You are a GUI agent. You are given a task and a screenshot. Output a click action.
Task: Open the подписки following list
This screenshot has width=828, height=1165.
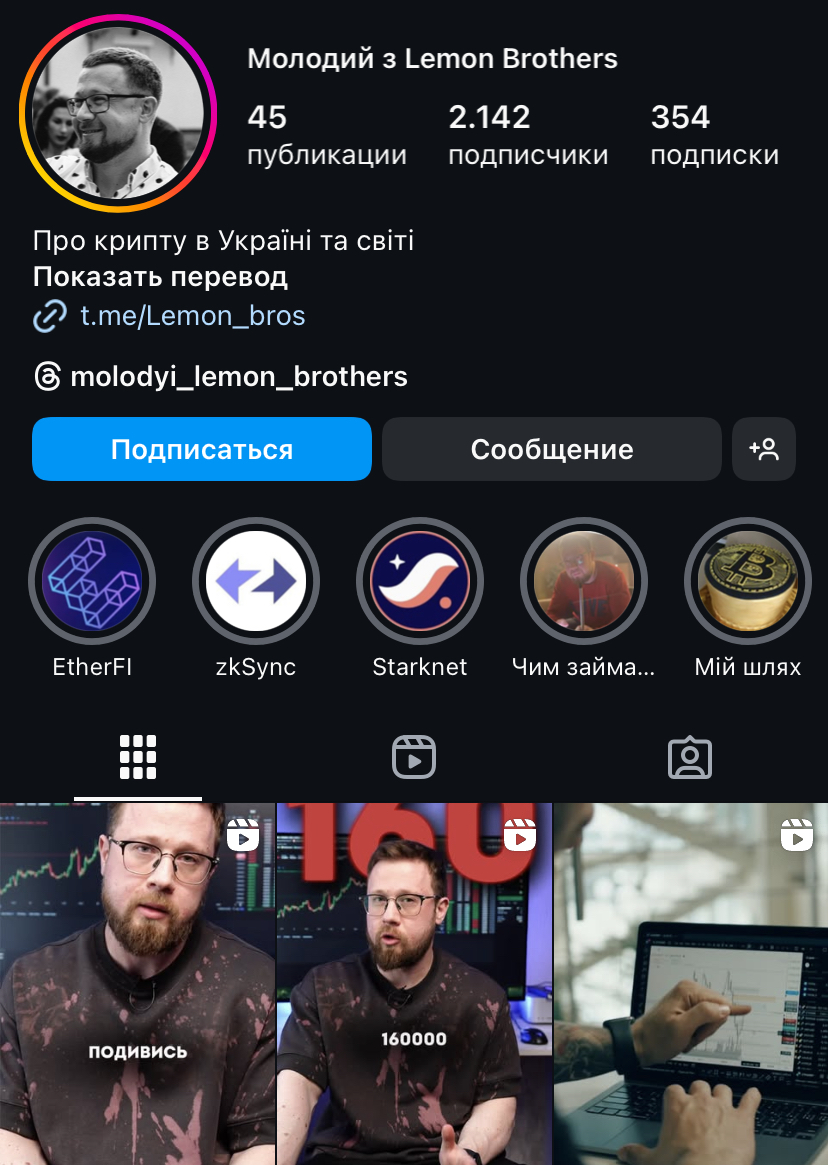tap(714, 135)
